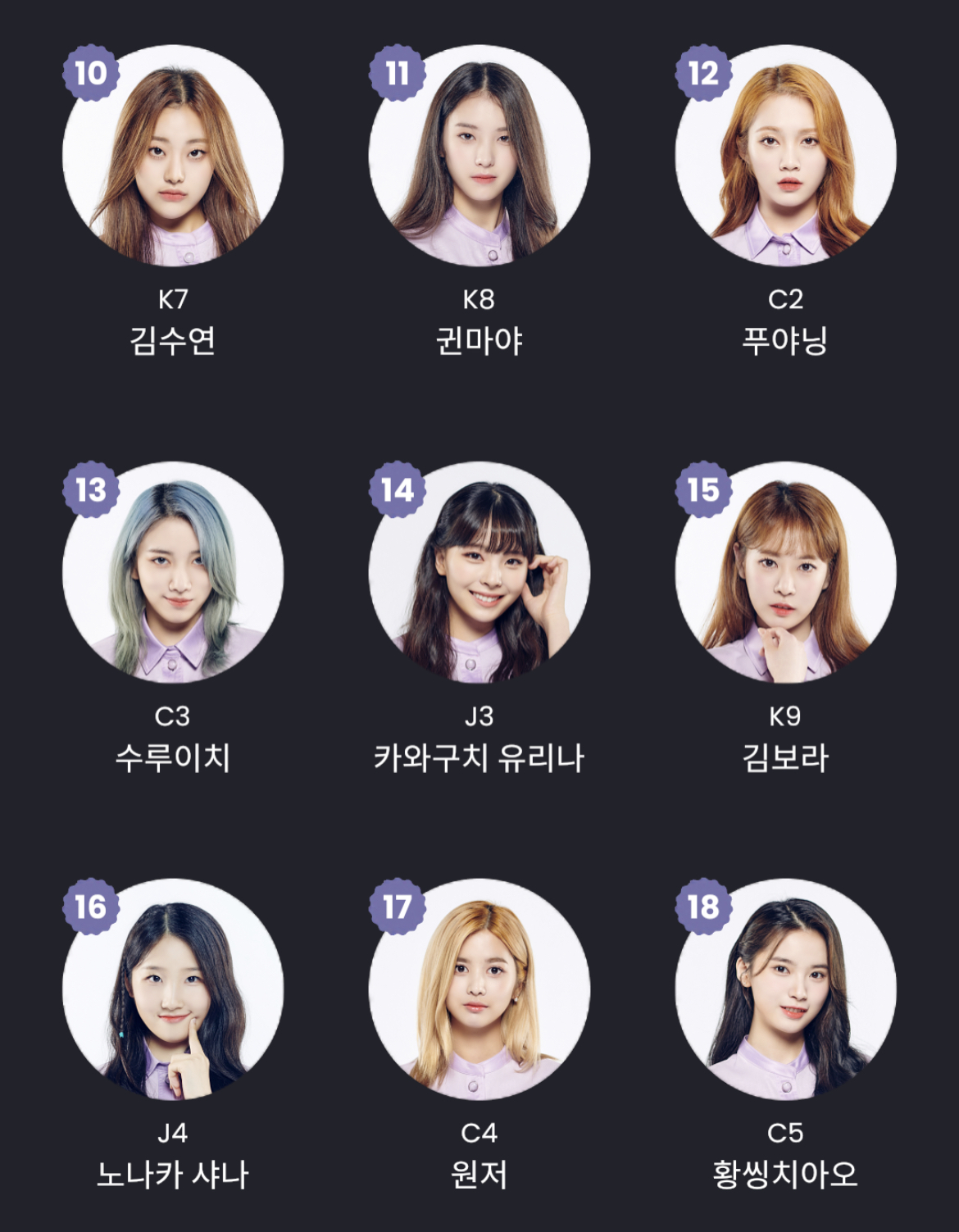Select K9 김보라 from the grid
Screen dimensions: 959x1232
coord(785,573)
